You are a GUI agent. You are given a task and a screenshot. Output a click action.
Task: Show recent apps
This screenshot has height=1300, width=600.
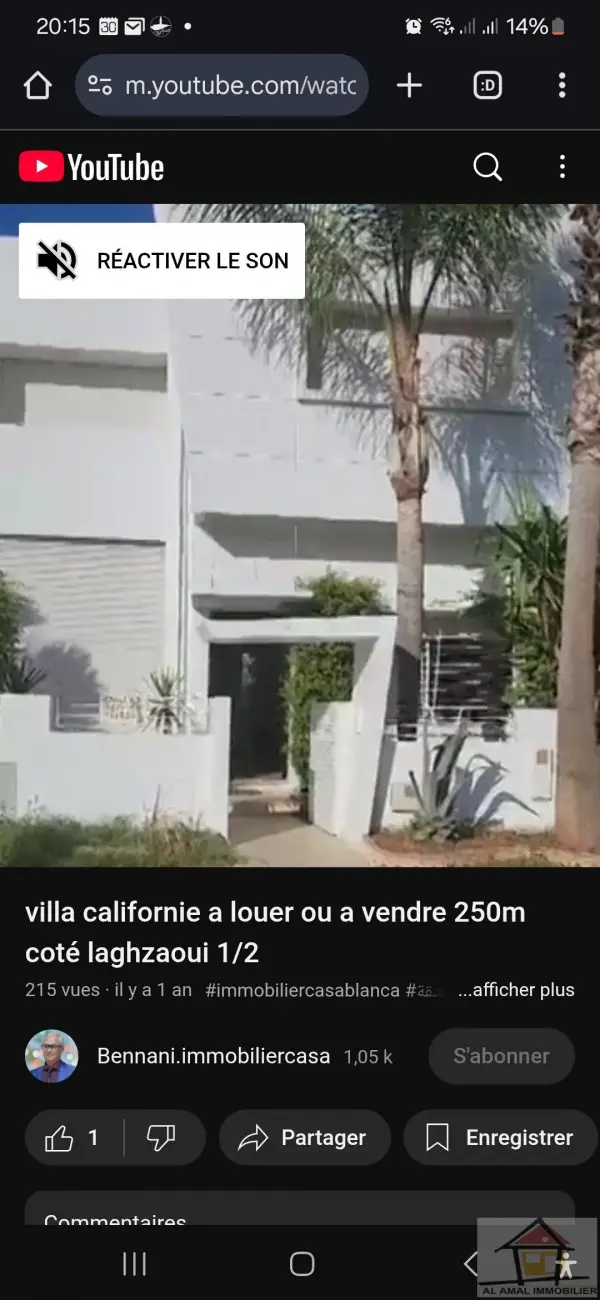pos(134,1264)
